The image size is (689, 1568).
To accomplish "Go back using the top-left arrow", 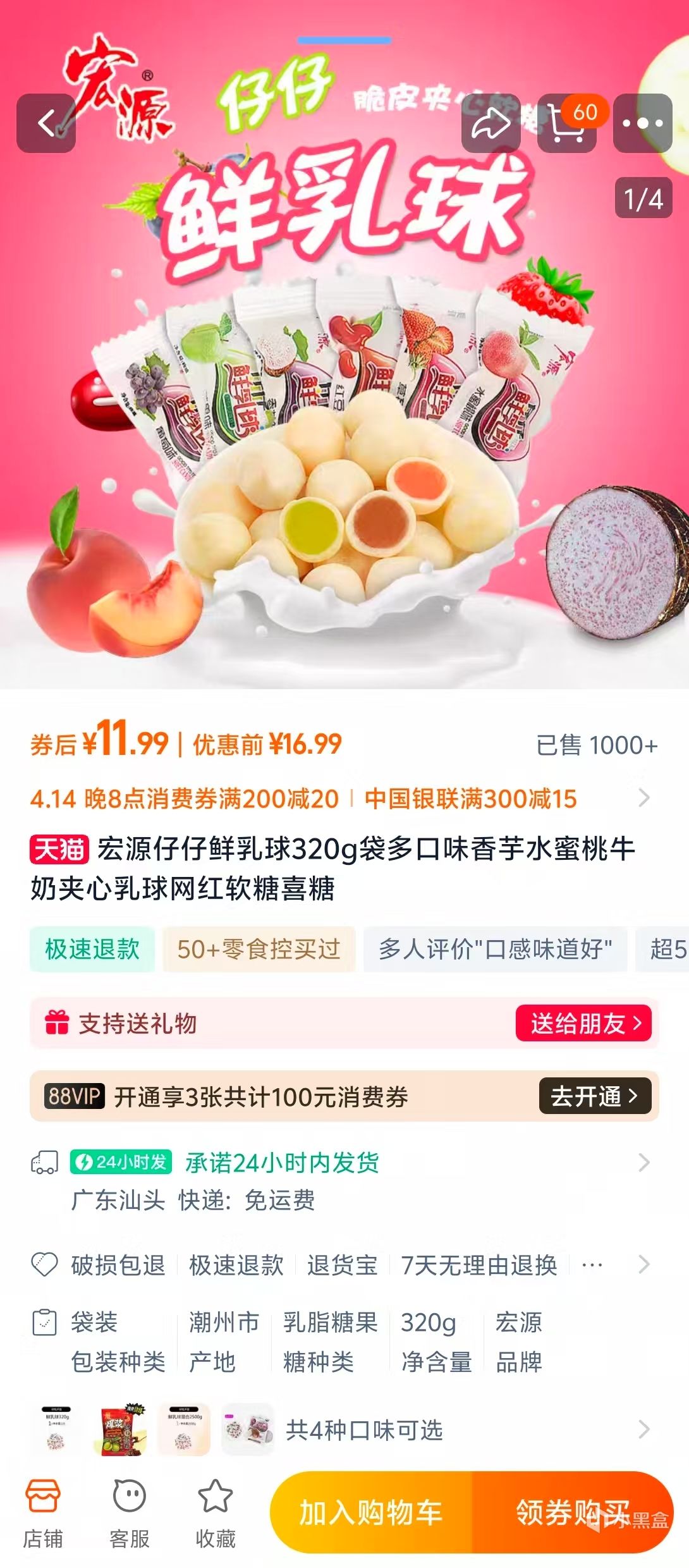I will pyautogui.click(x=46, y=123).
